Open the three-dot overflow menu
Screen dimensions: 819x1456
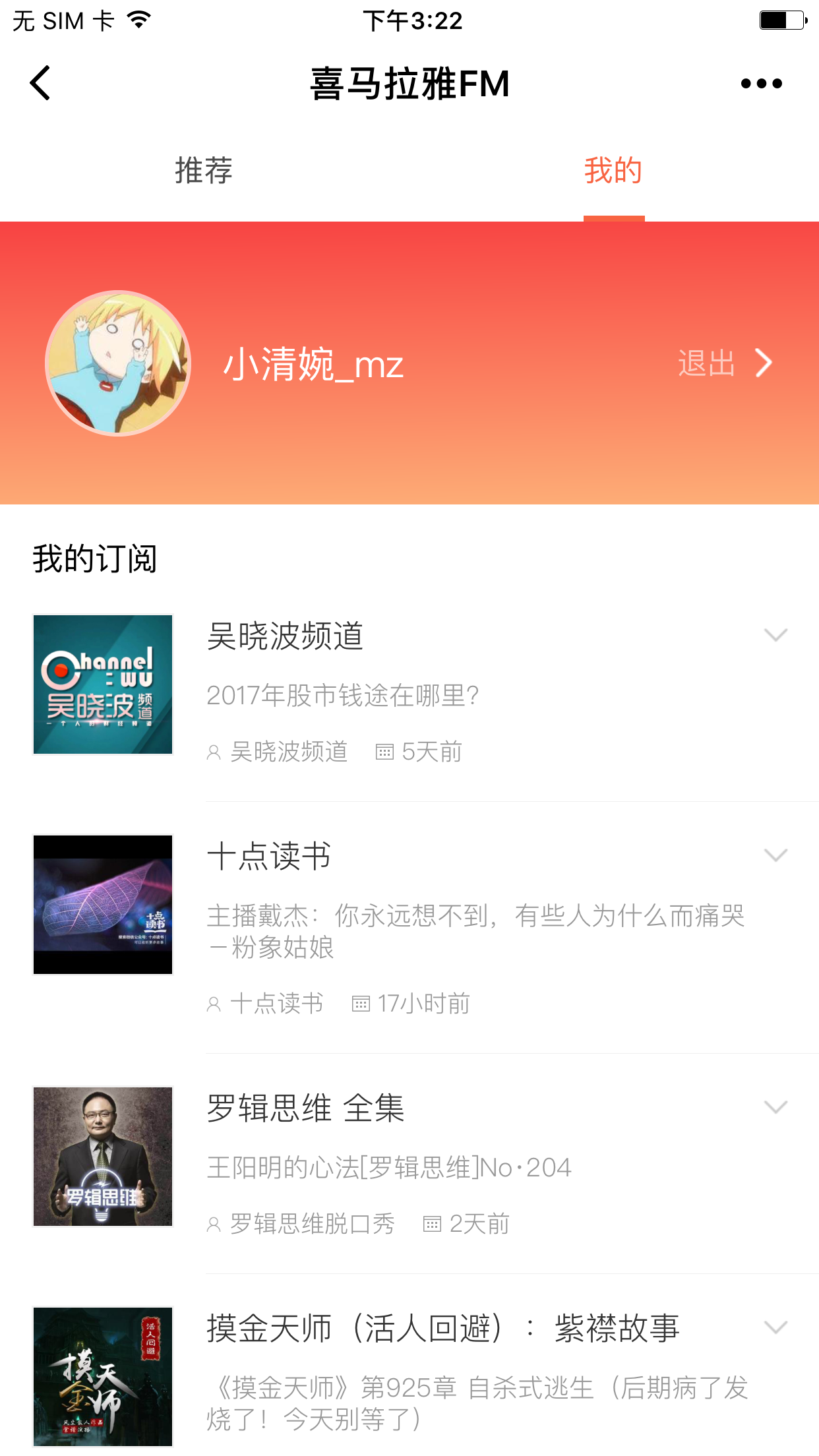[761, 84]
